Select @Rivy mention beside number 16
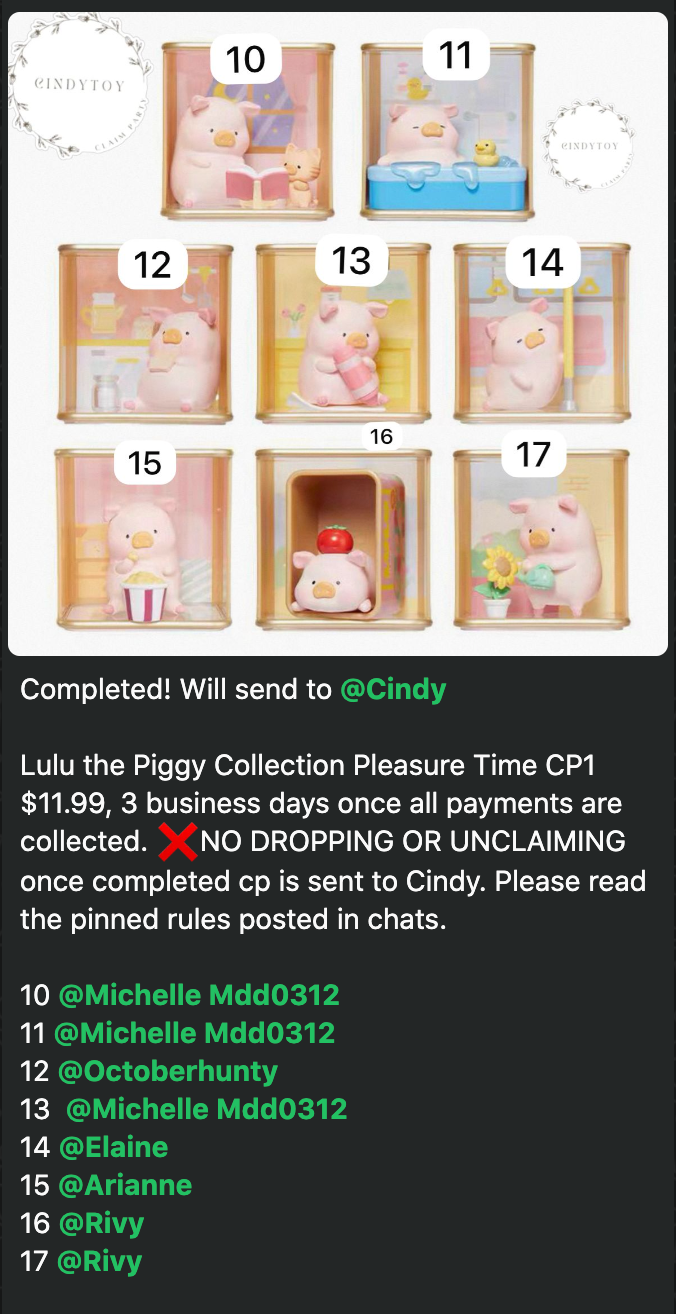Image resolution: width=676 pixels, height=1314 pixels. click(101, 1223)
